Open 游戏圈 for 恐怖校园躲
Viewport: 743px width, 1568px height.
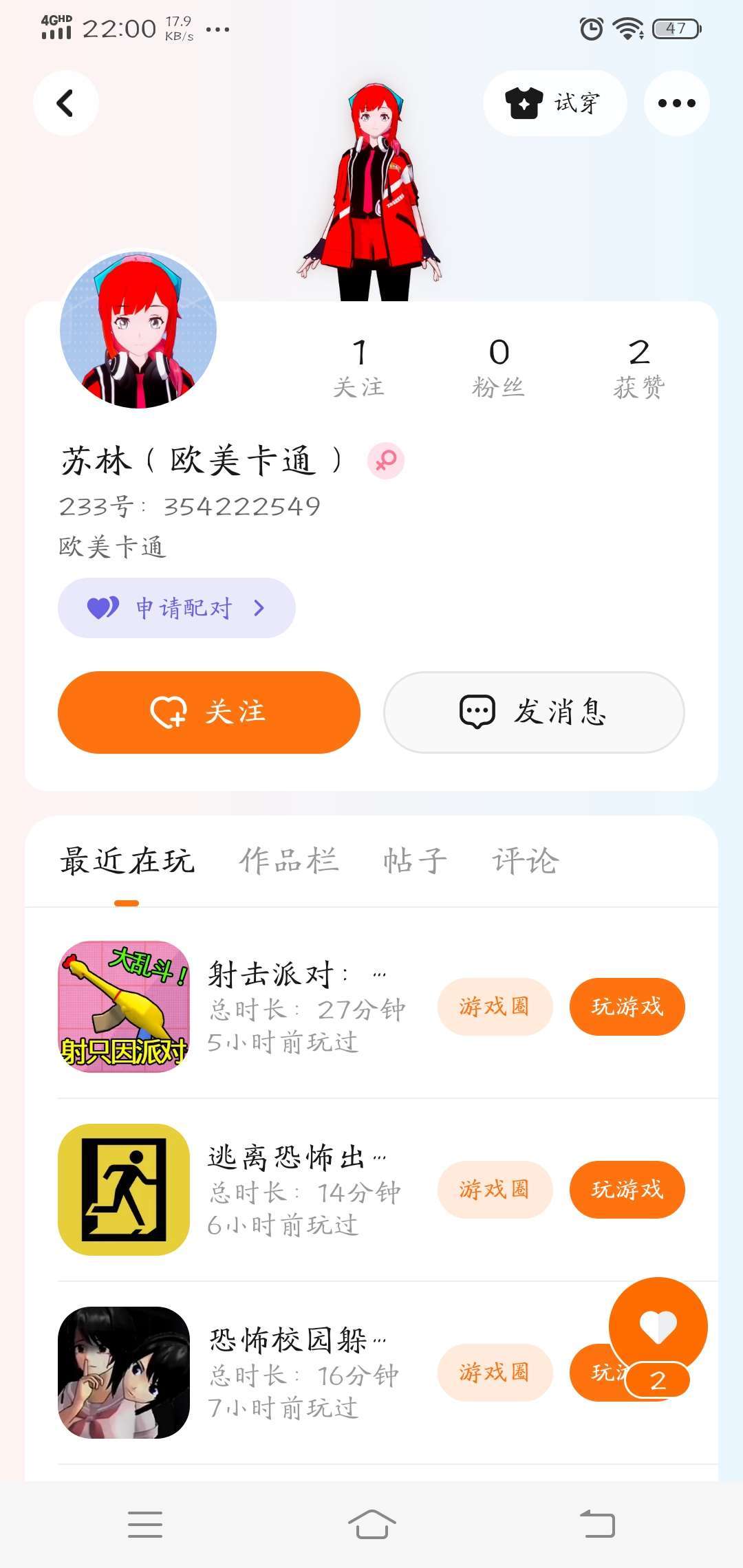pos(495,1373)
